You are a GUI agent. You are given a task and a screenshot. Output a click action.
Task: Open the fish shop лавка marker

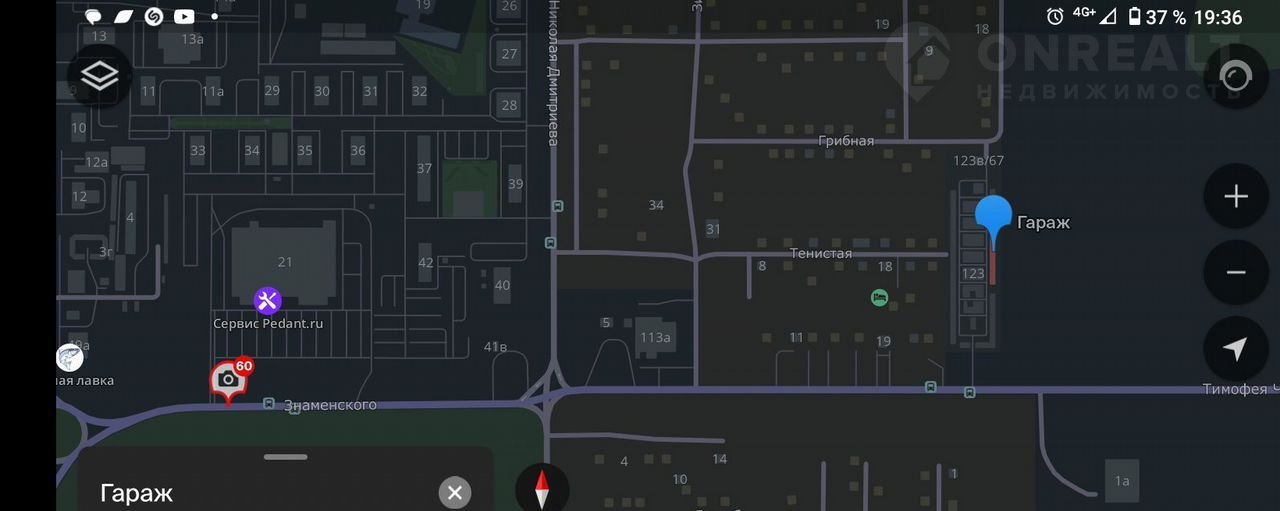click(69, 357)
